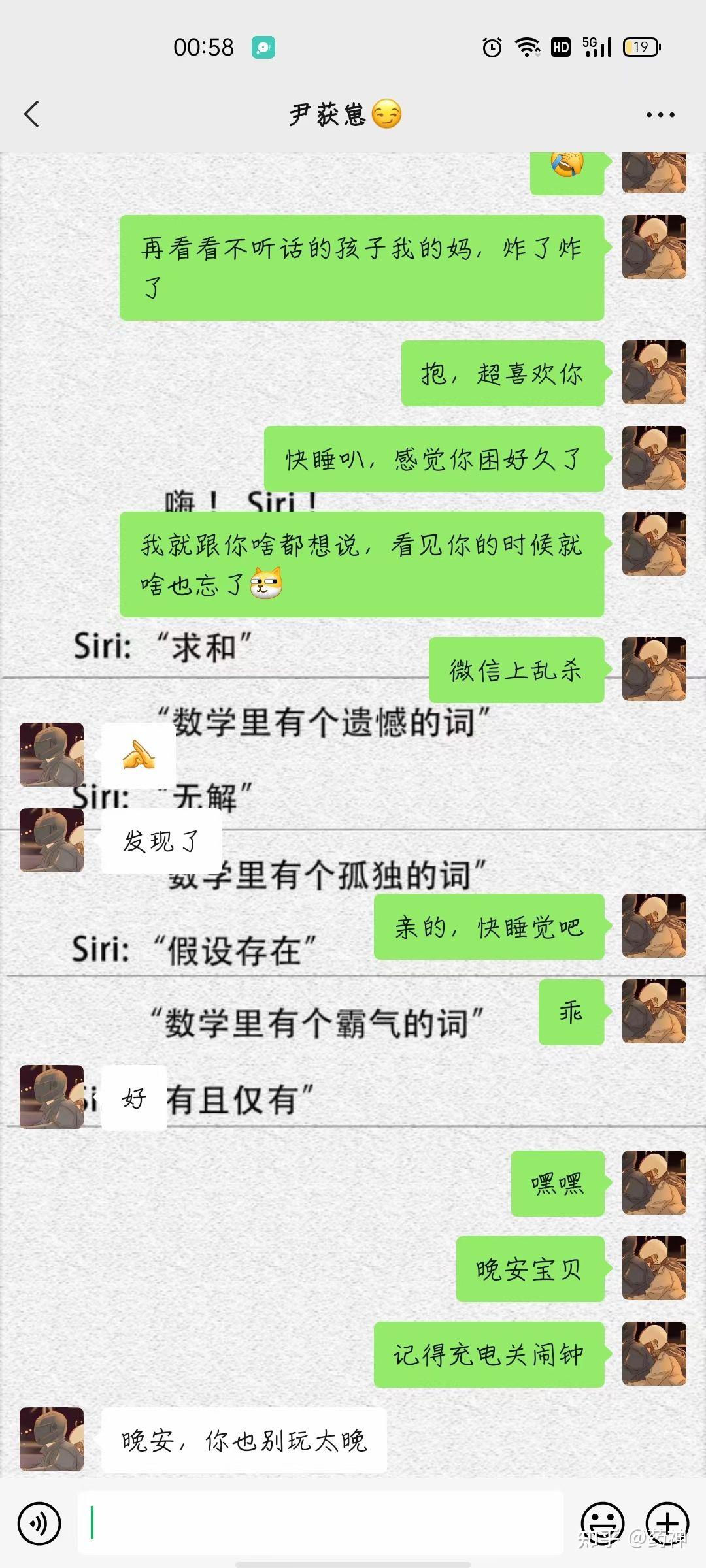This screenshot has width=706, height=1568.
Task: Open the emoji sticker panel
Action: (x=602, y=1524)
